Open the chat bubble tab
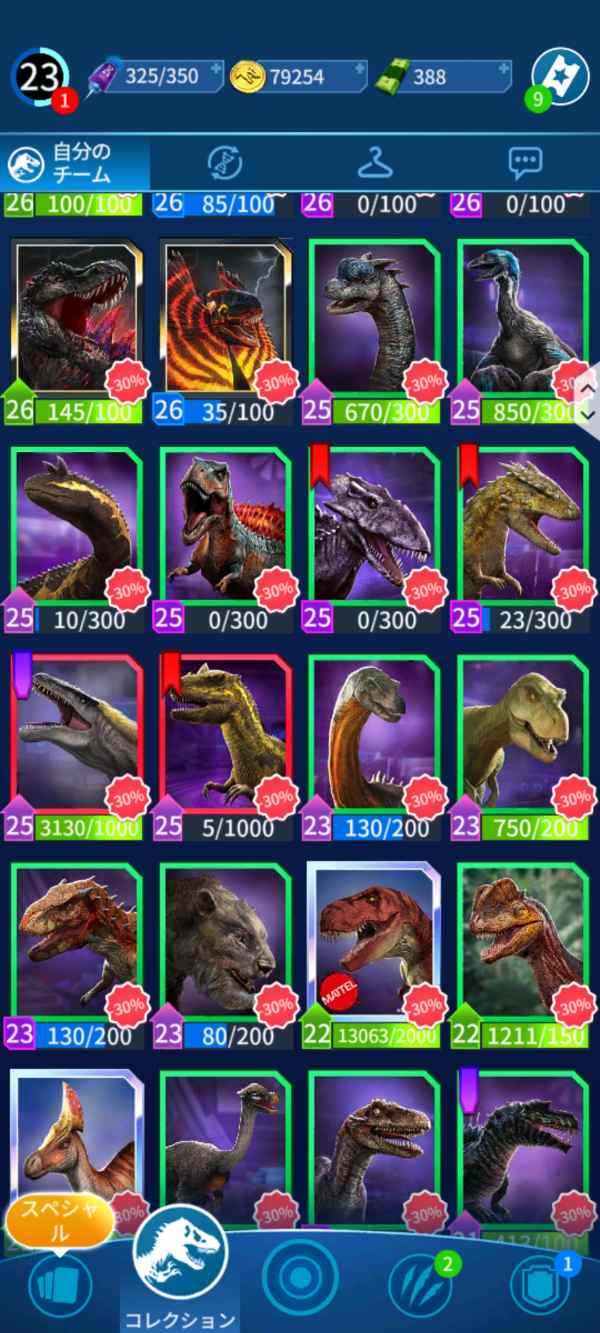The height and width of the screenshot is (1333, 600). coord(525,162)
